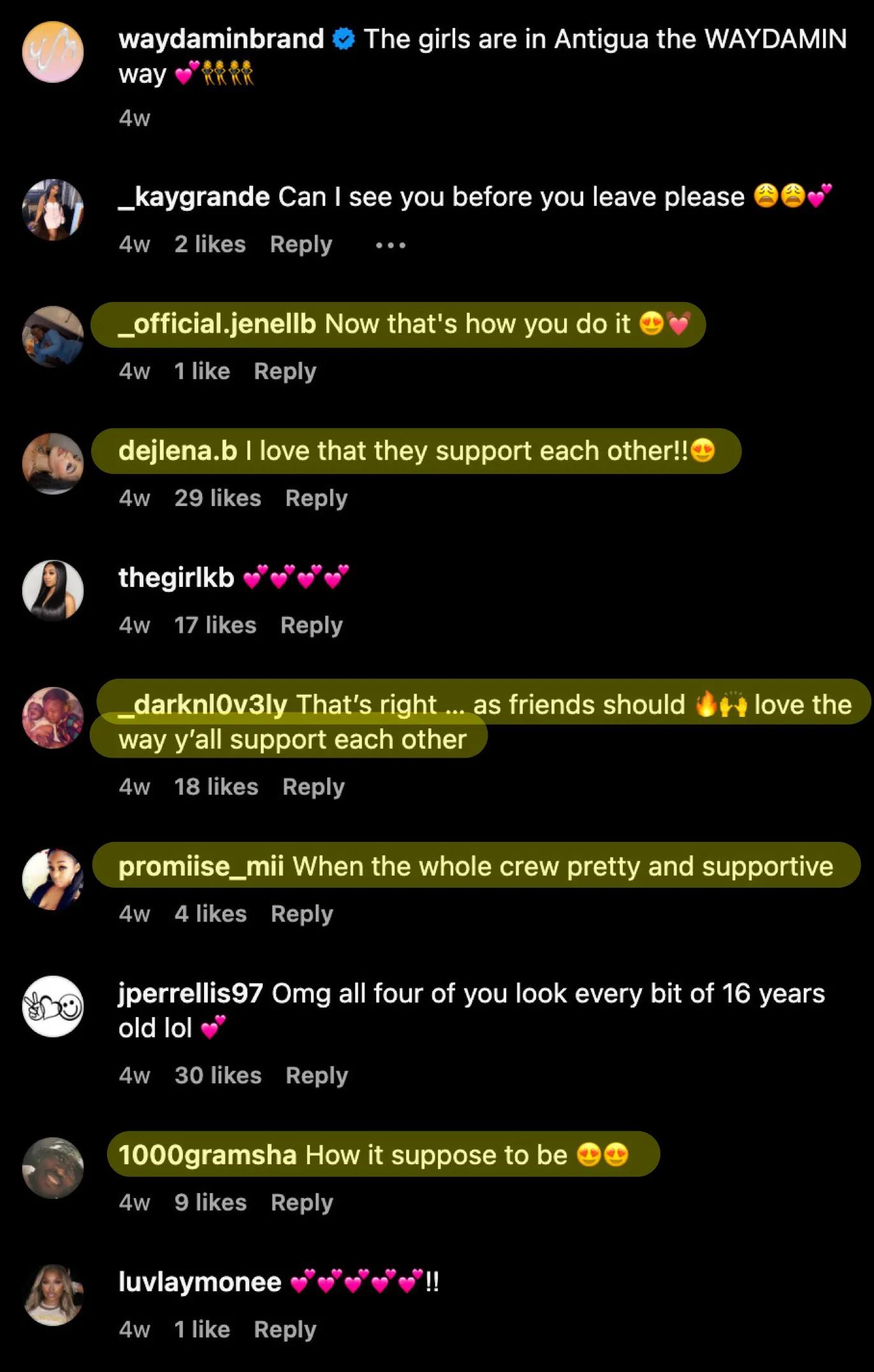See the 18 likes on _darknl0v3ly's comment
The image size is (874, 1372).
pyautogui.click(x=216, y=787)
